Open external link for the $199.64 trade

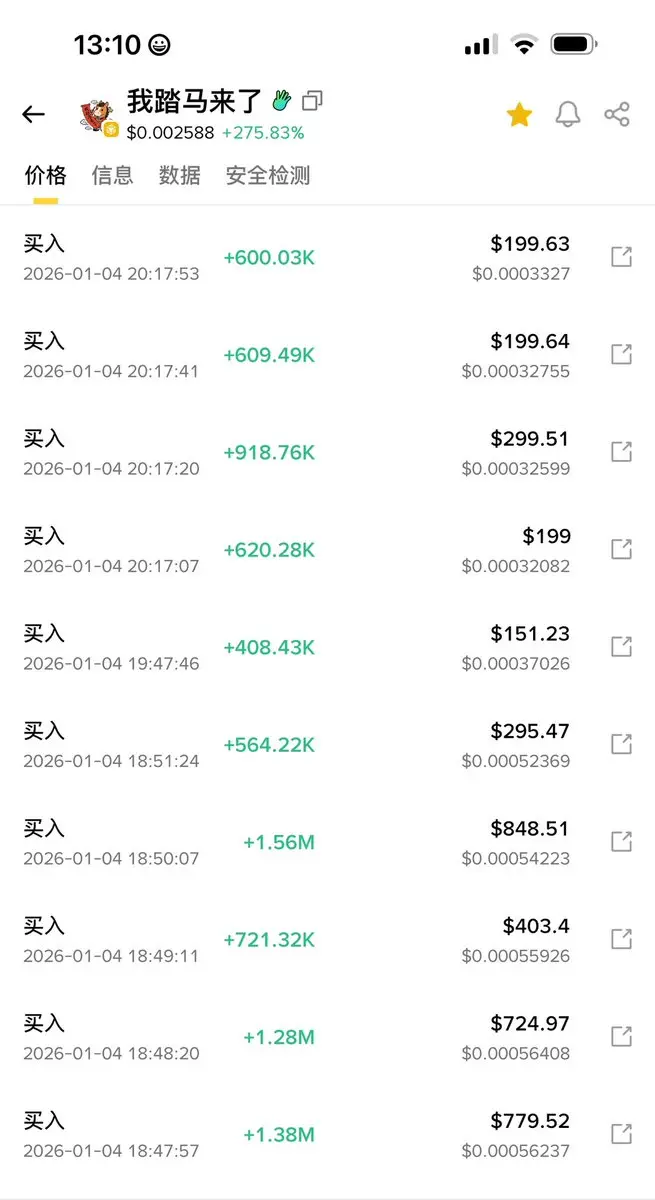[x=621, y=354]
